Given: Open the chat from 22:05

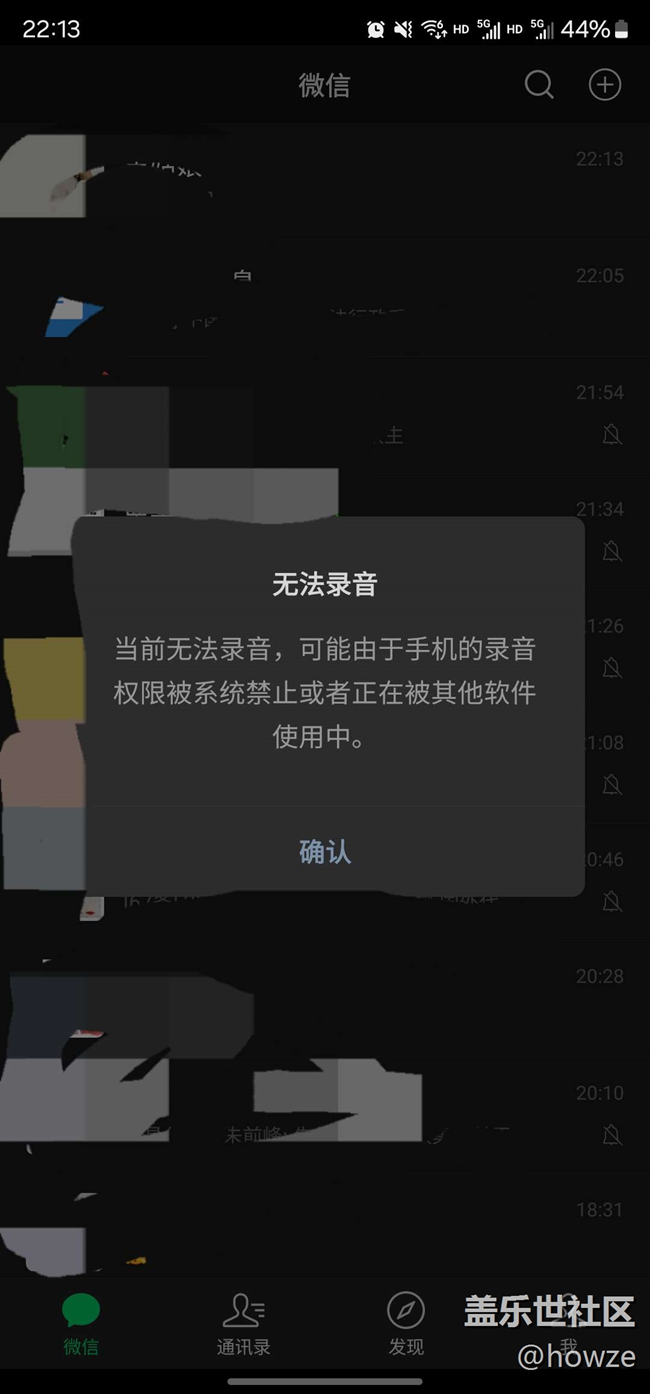Looking at the screenshot, I should 325,296.
